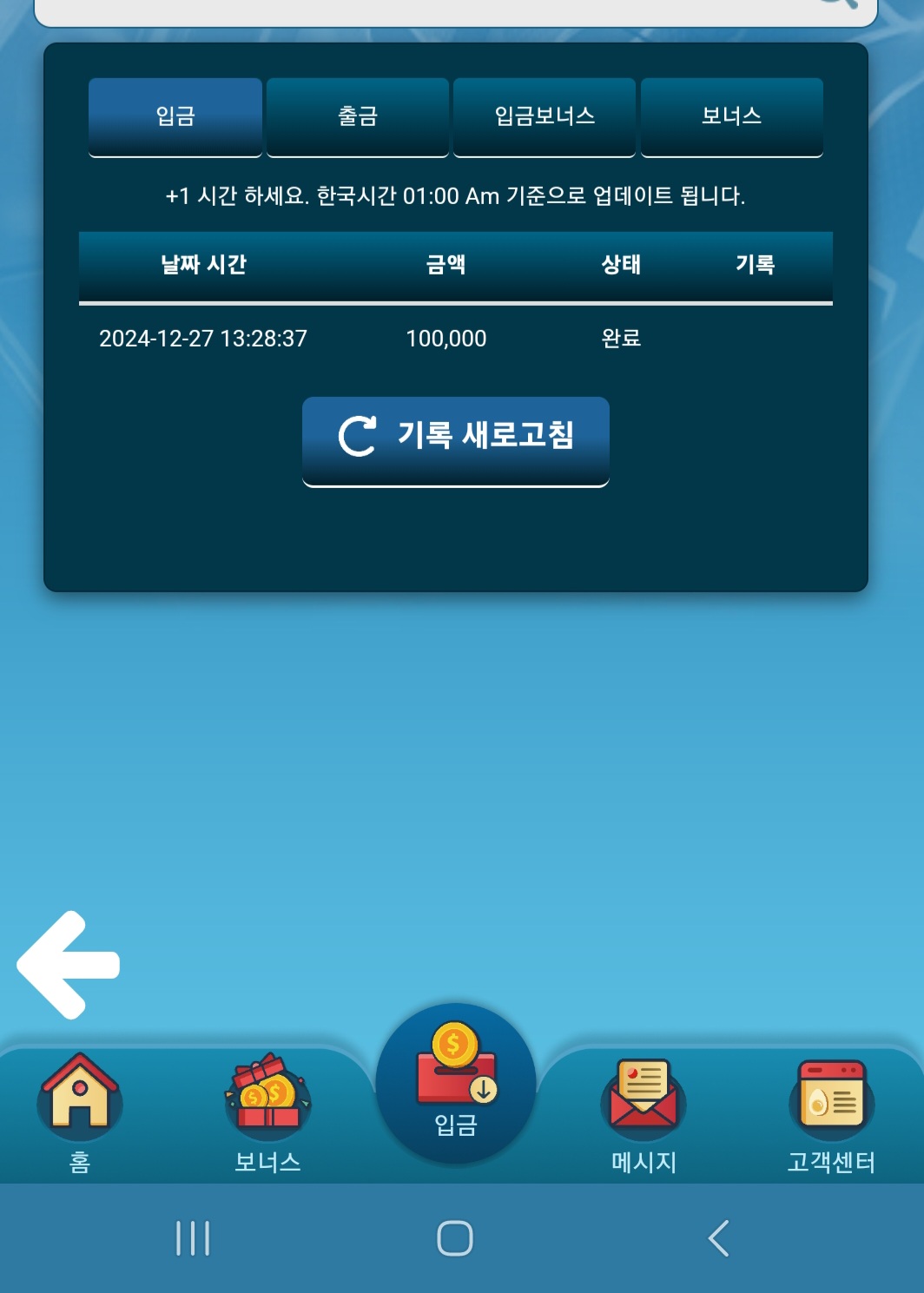Open 홈 in the bottom navigation
The width and height of the screenshot is (924, 1293).
(x=80, y=1112)
